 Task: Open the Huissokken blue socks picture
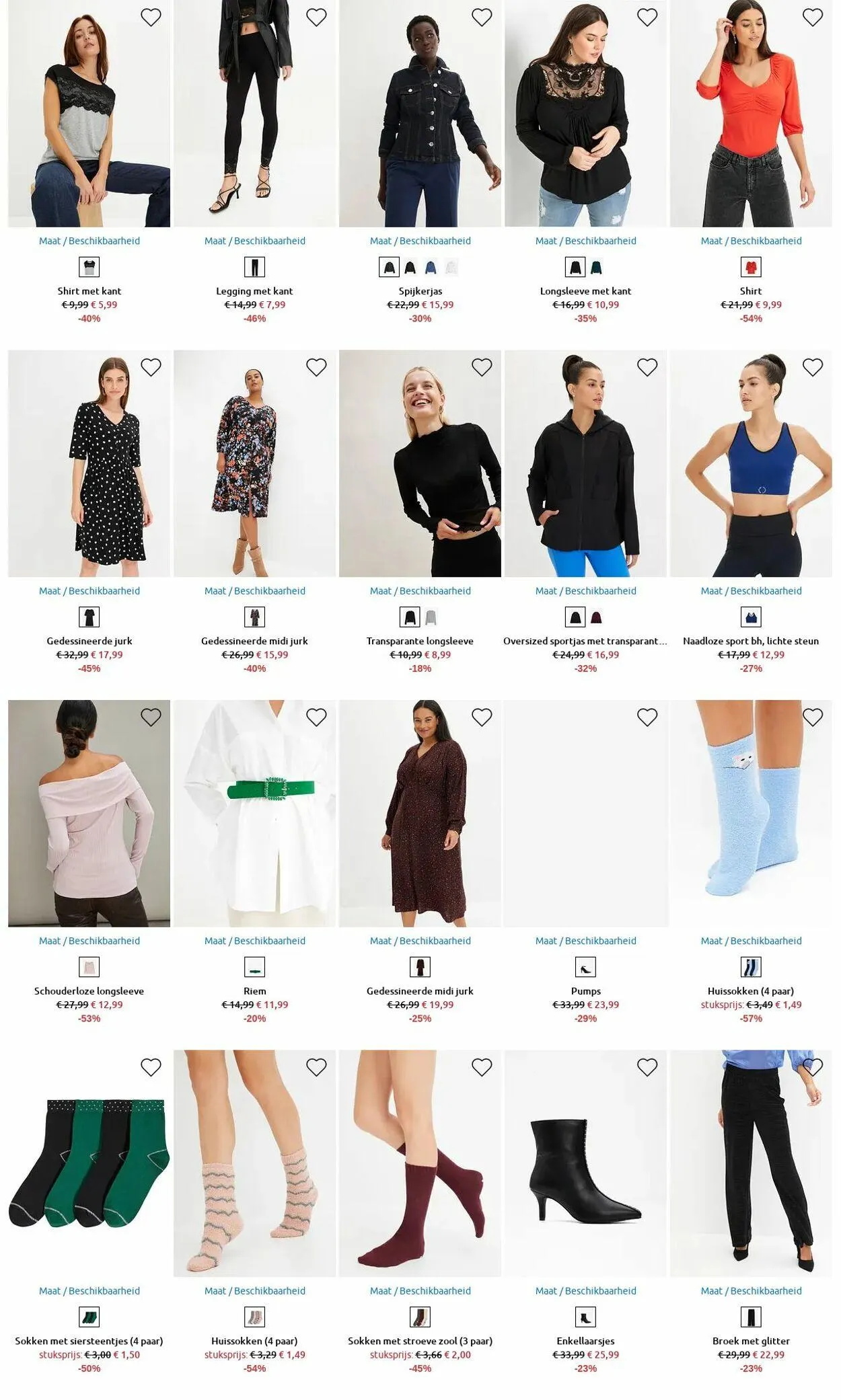[751, 814]
